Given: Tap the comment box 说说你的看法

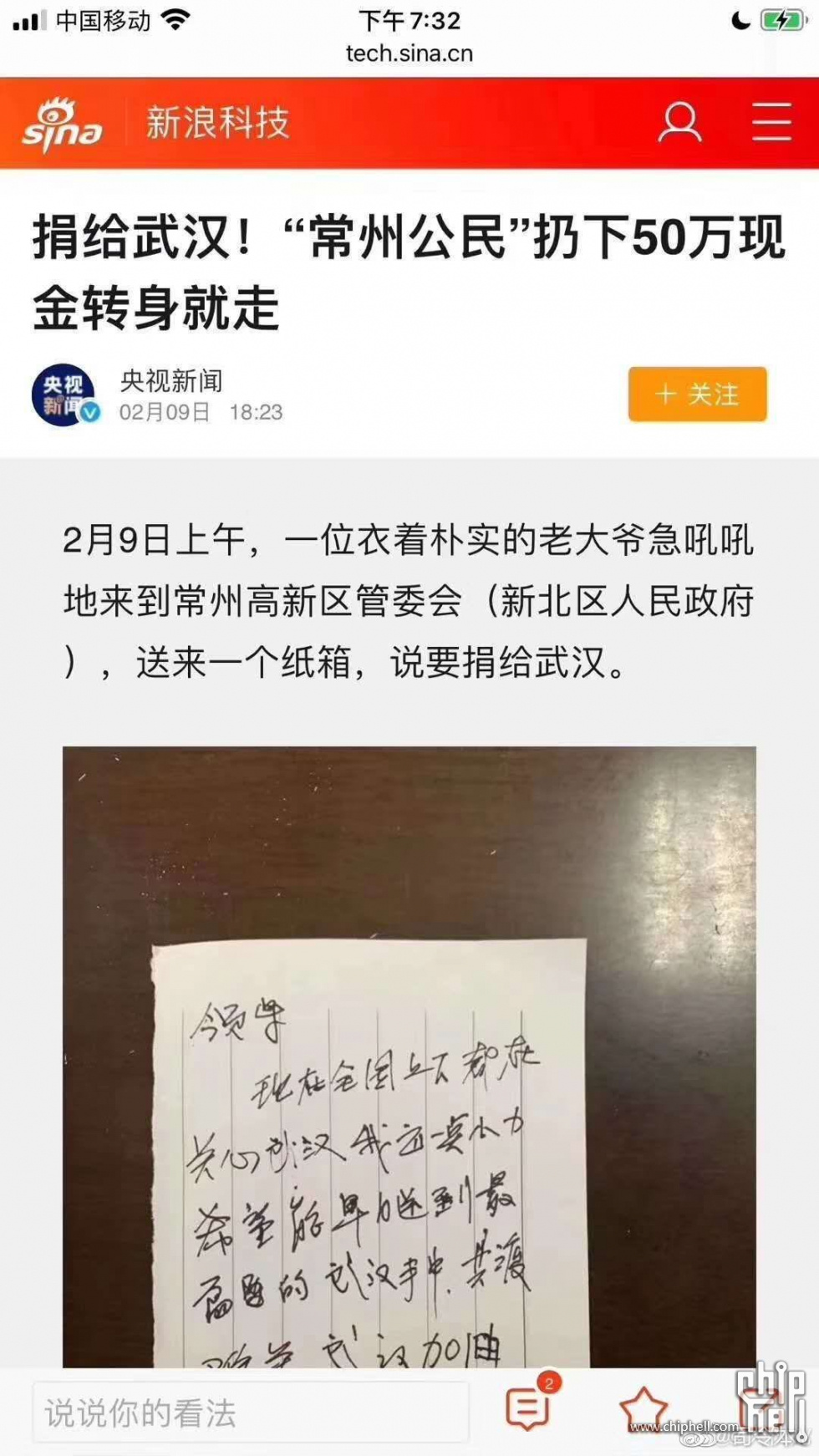Looking at the screenshot, I should click(x=251, y=1413).
